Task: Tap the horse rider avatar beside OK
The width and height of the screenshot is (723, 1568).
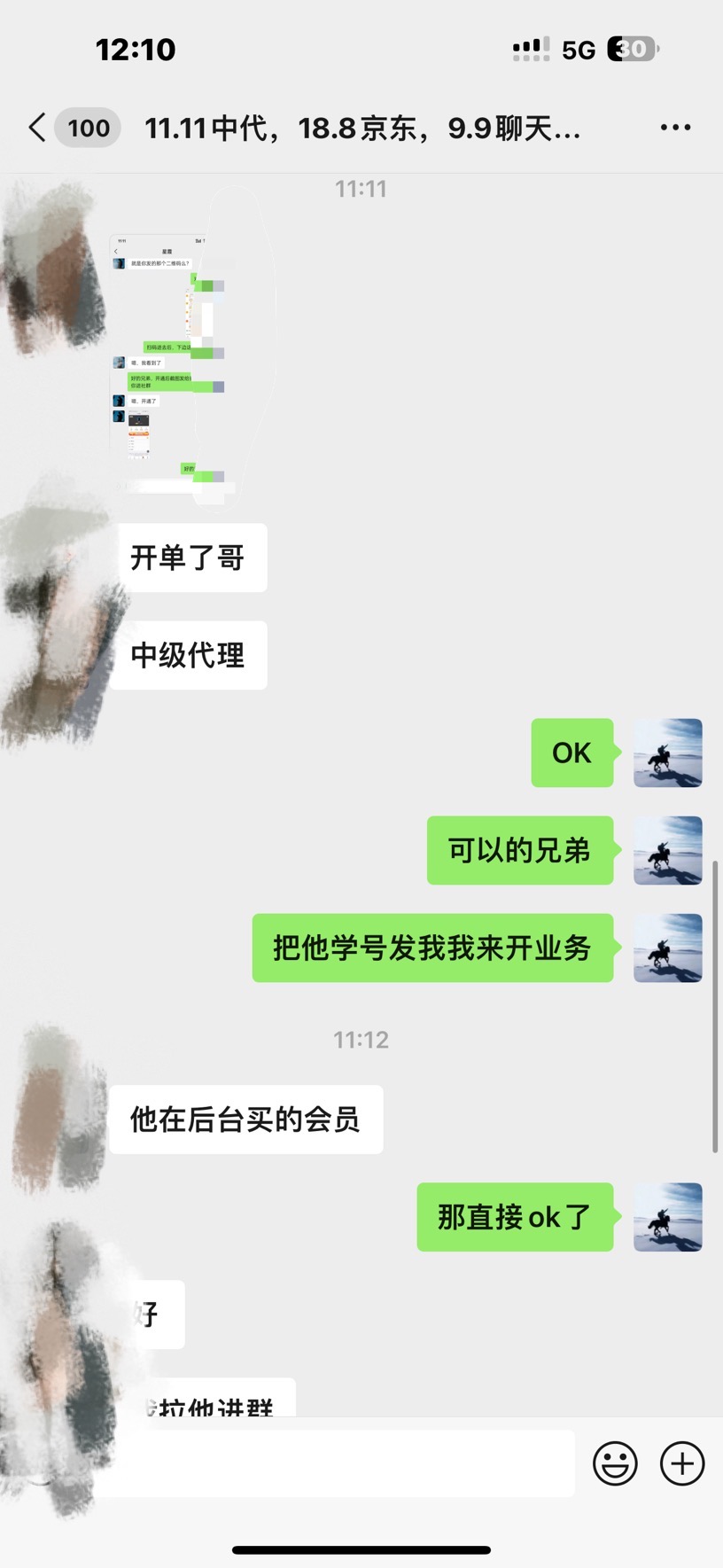Action: [668, 753]
